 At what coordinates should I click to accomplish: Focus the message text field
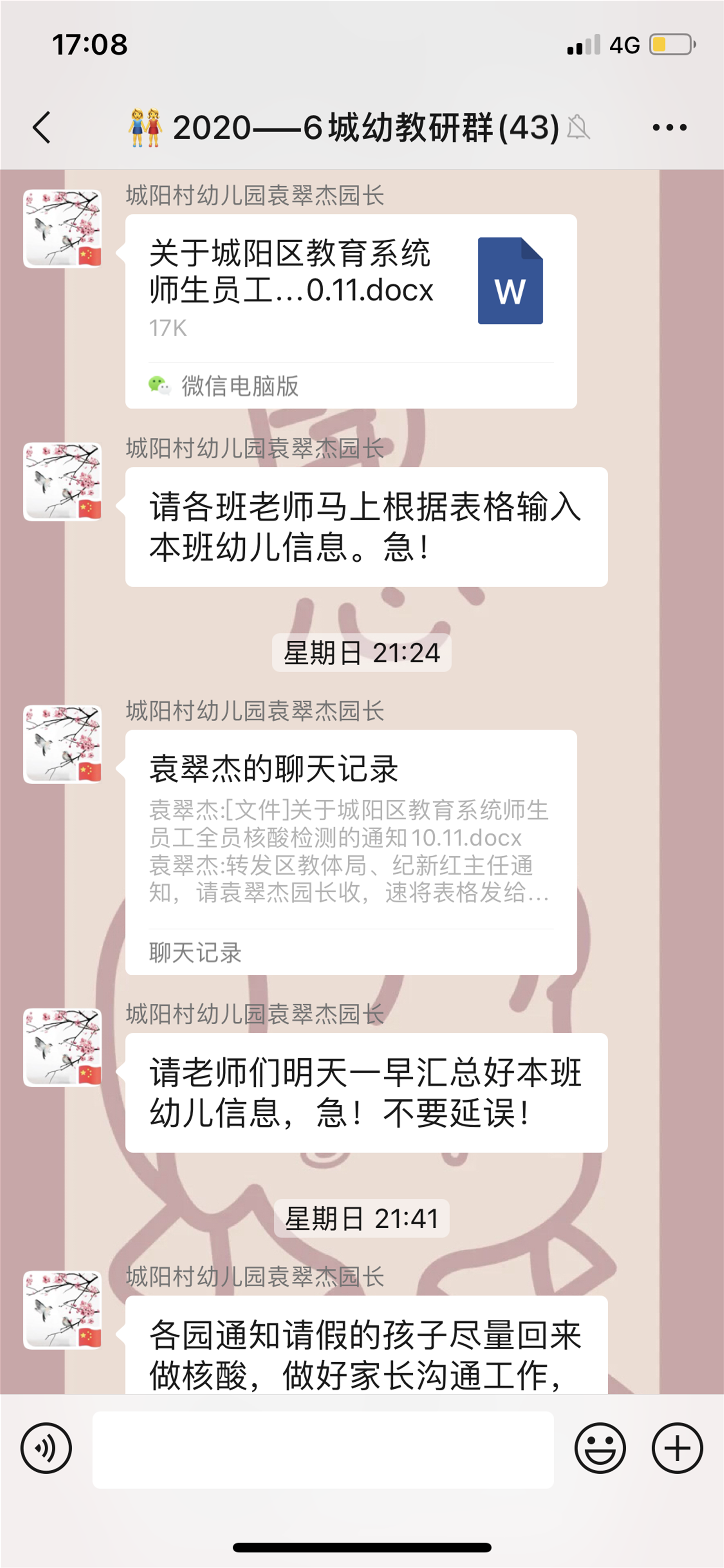coord(322,1449)
